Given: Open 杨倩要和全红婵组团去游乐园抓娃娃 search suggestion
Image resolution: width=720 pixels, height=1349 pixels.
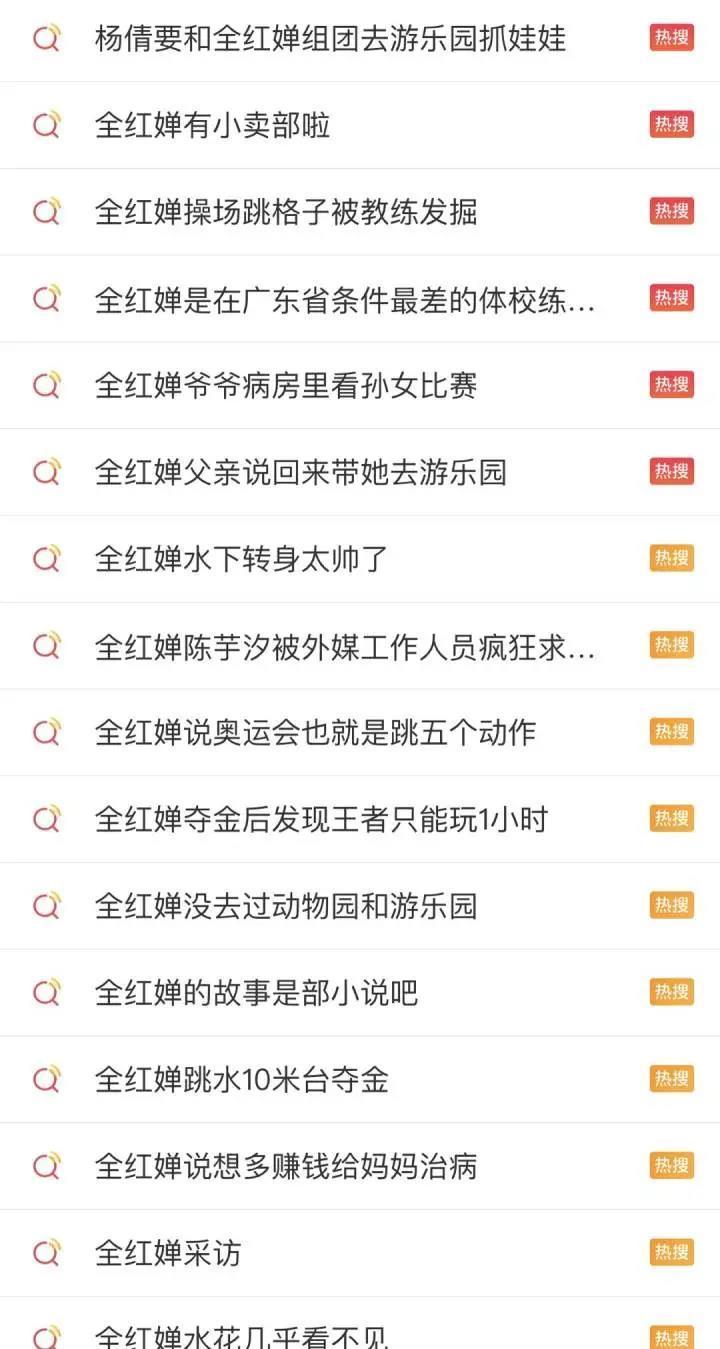Looking at the screenshot, I should pyautogui.click(x=360, y=39).
